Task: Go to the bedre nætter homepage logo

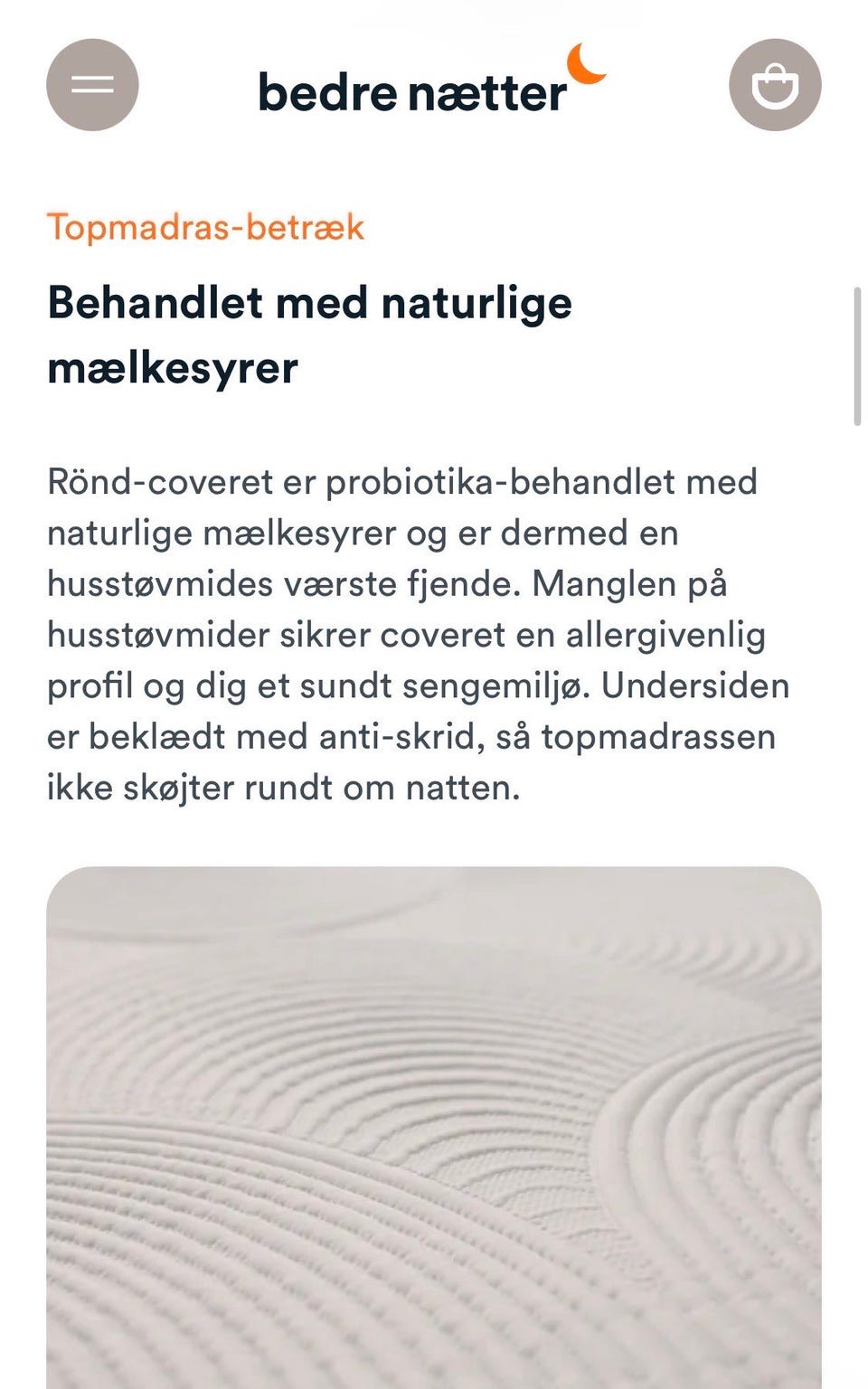Action: (432, 80)
